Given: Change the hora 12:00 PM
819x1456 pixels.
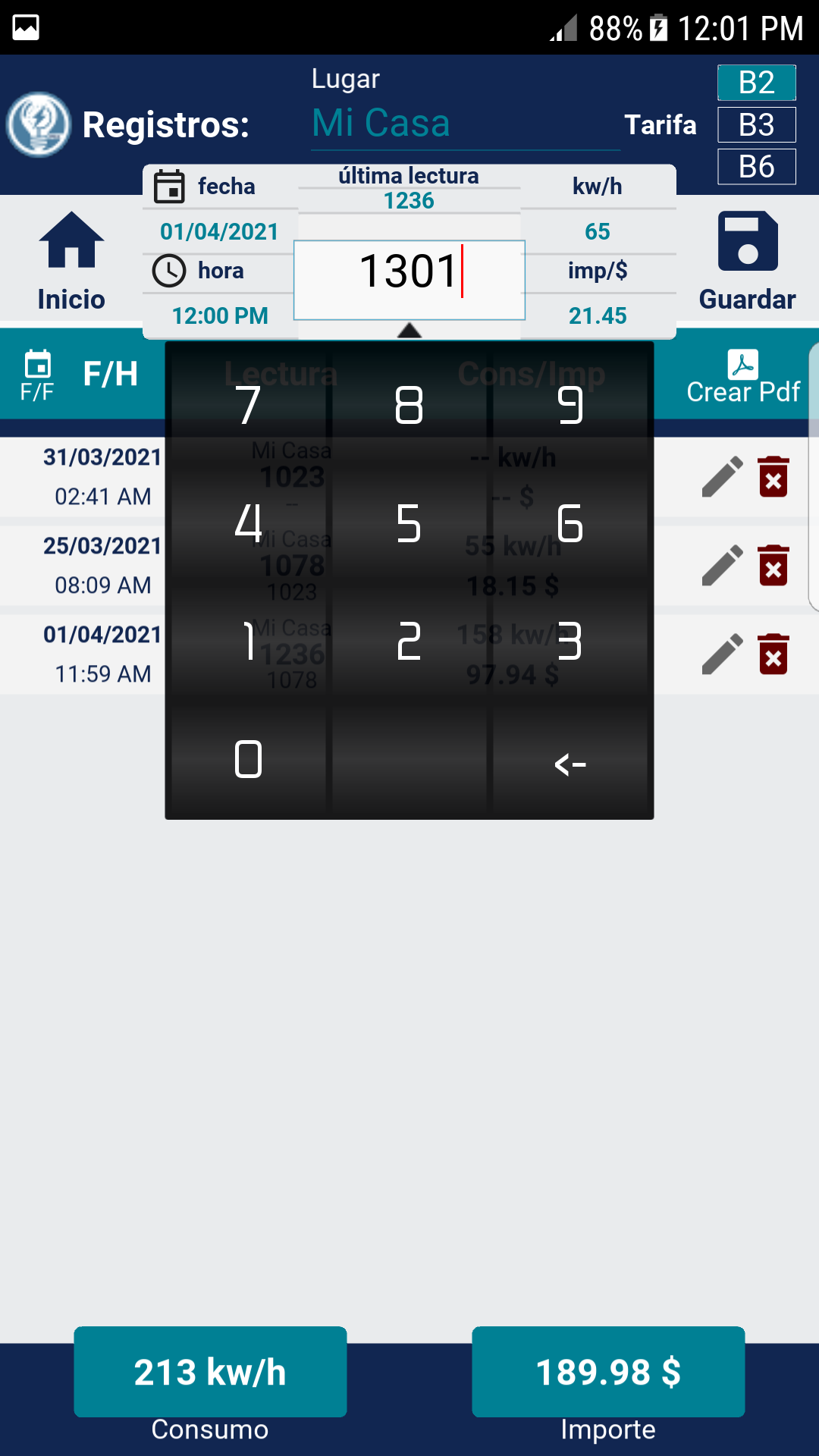Looking at the screenshot, I should pos(220,315).
